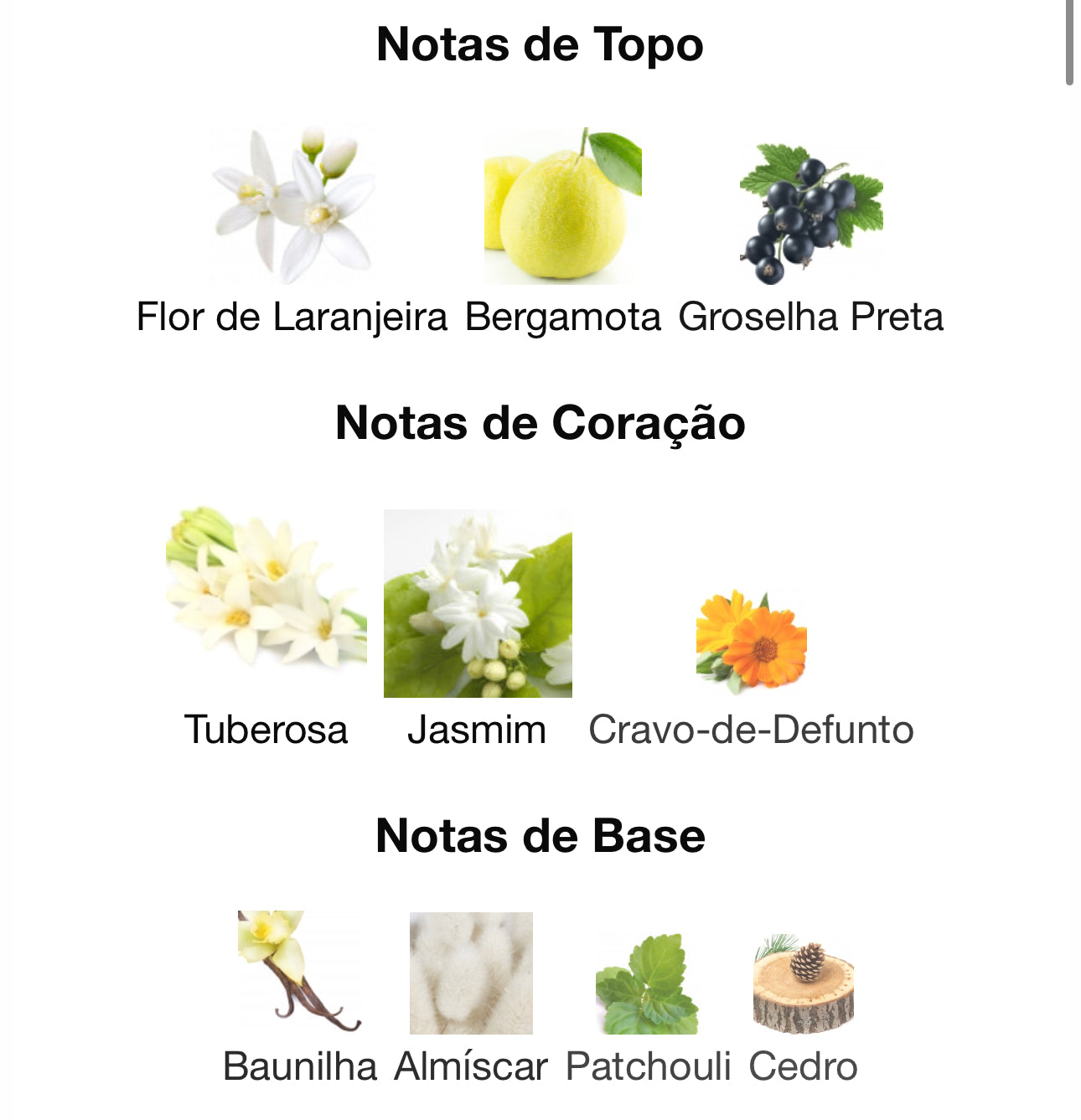1081x1120 pixels.
Task: Open the Patchouli note
Action: (647, 983)
